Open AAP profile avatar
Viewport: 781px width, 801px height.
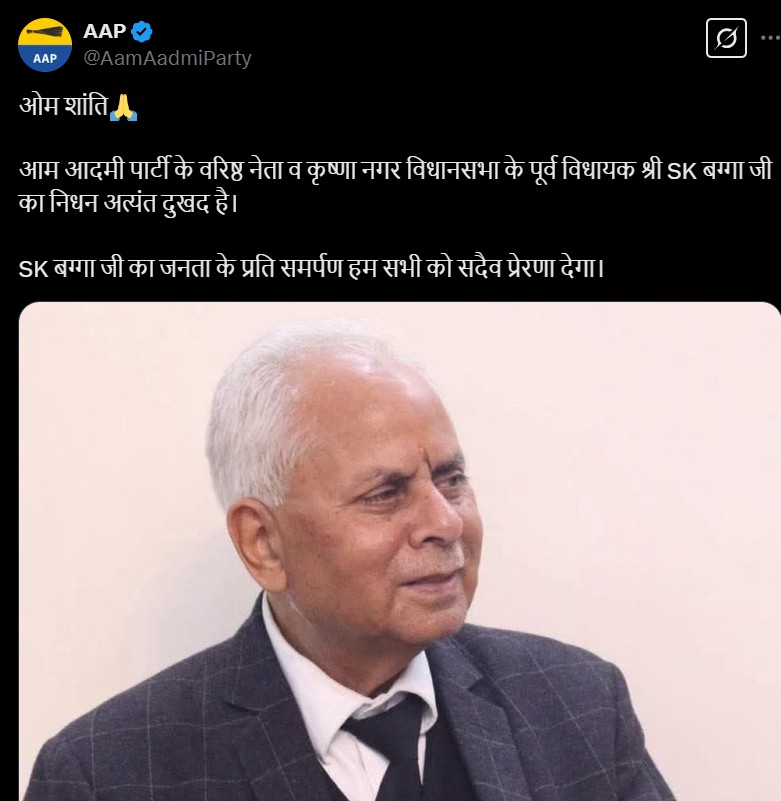pyautogui.click(x=45, y=43)
